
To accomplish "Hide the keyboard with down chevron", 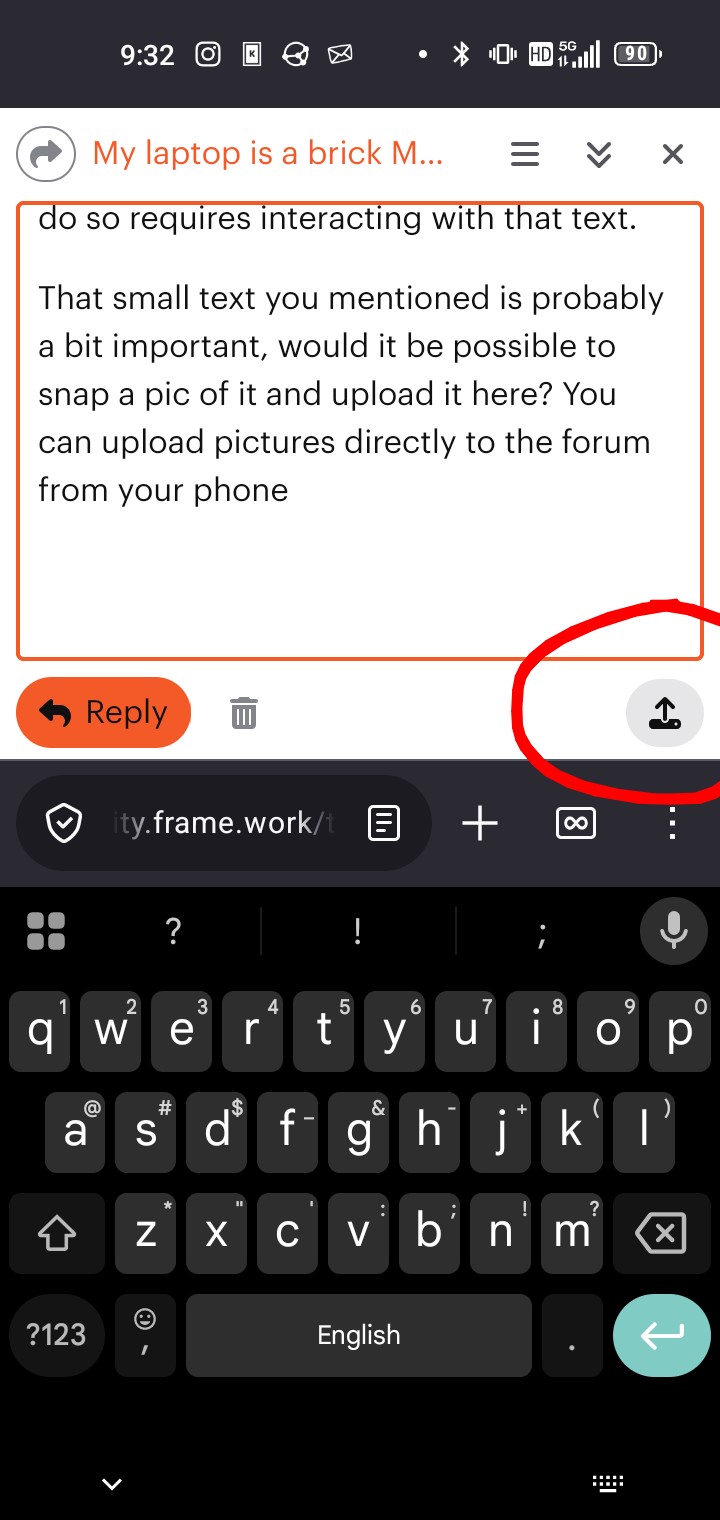I will point(112,1484).
